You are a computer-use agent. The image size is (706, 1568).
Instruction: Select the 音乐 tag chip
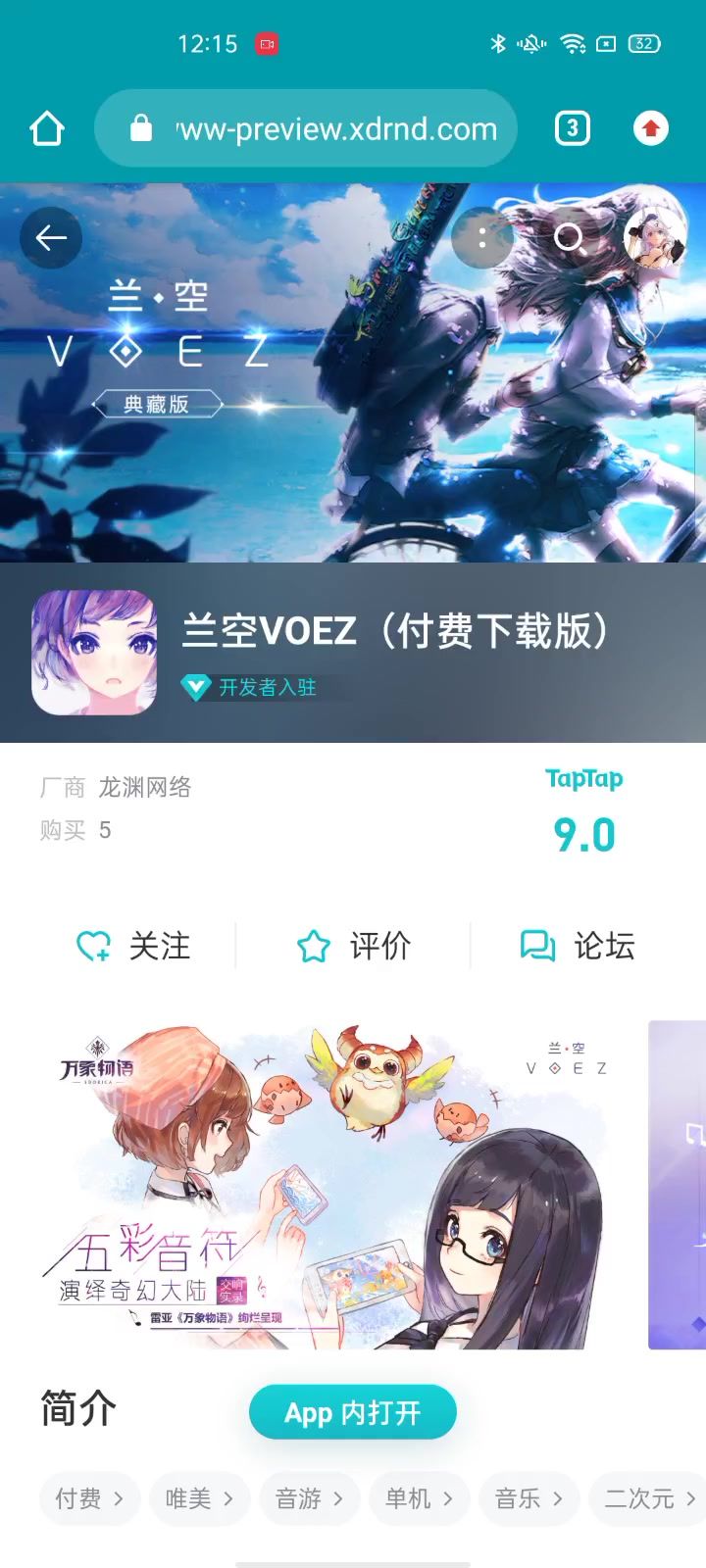pos(529,1498)
